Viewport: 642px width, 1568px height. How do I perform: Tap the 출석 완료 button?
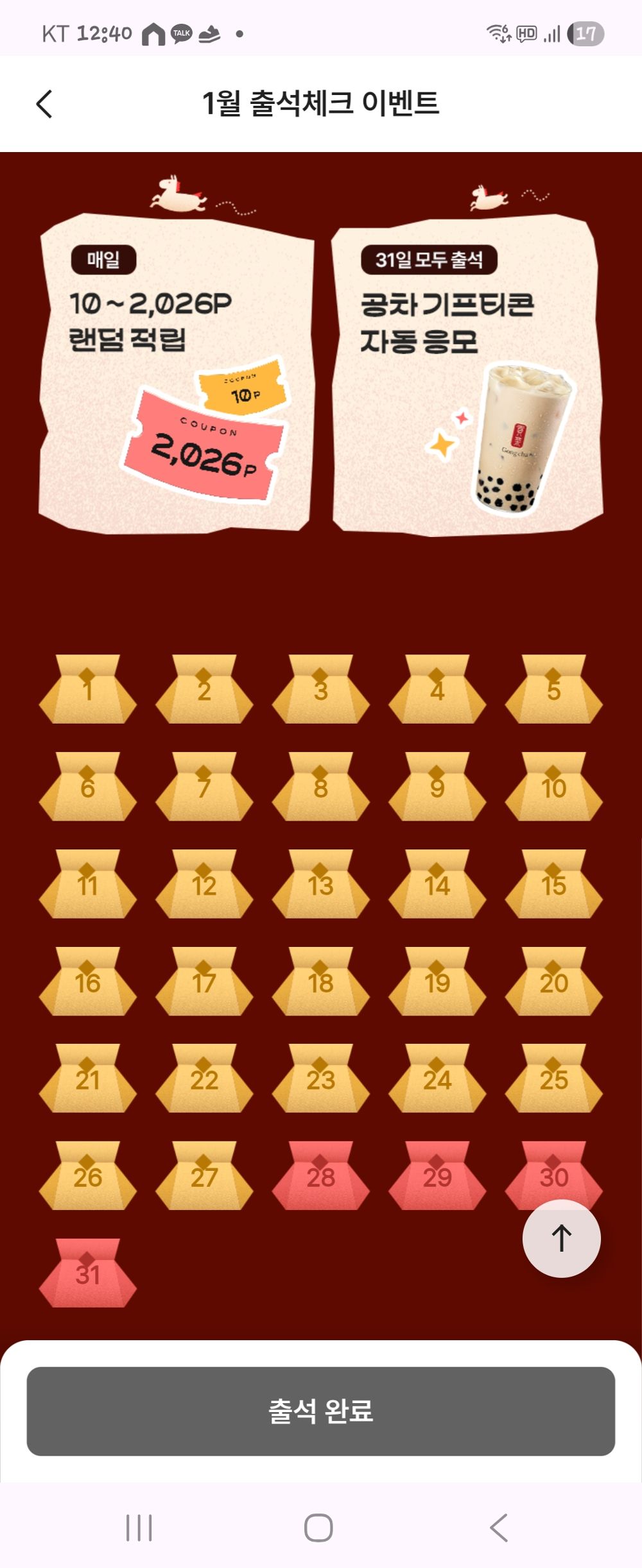click(x=320, y=1411)
